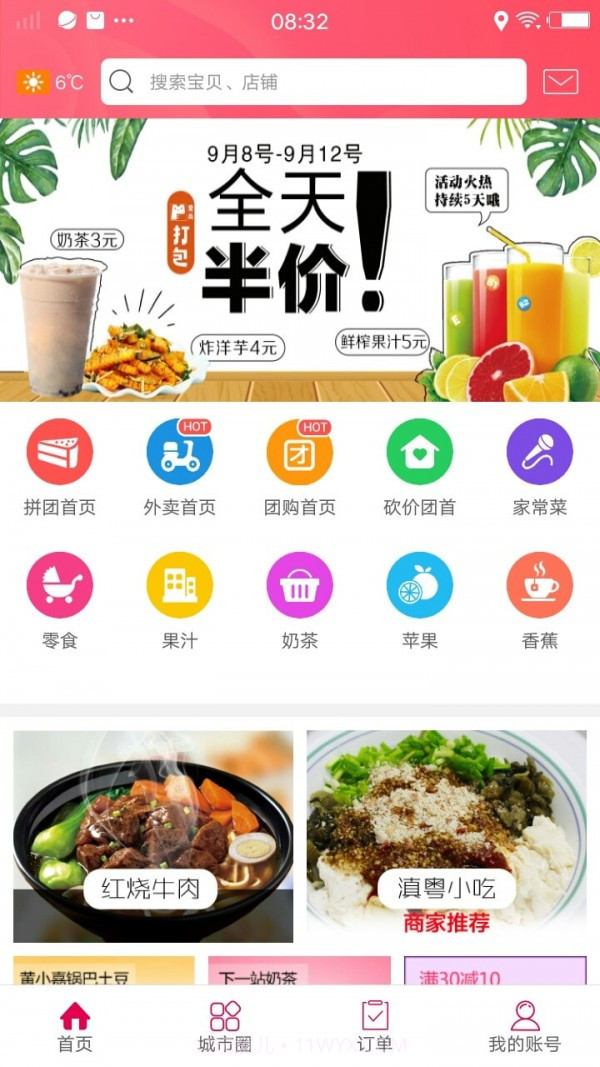Tap the search box for items and shops

(313, 82)
